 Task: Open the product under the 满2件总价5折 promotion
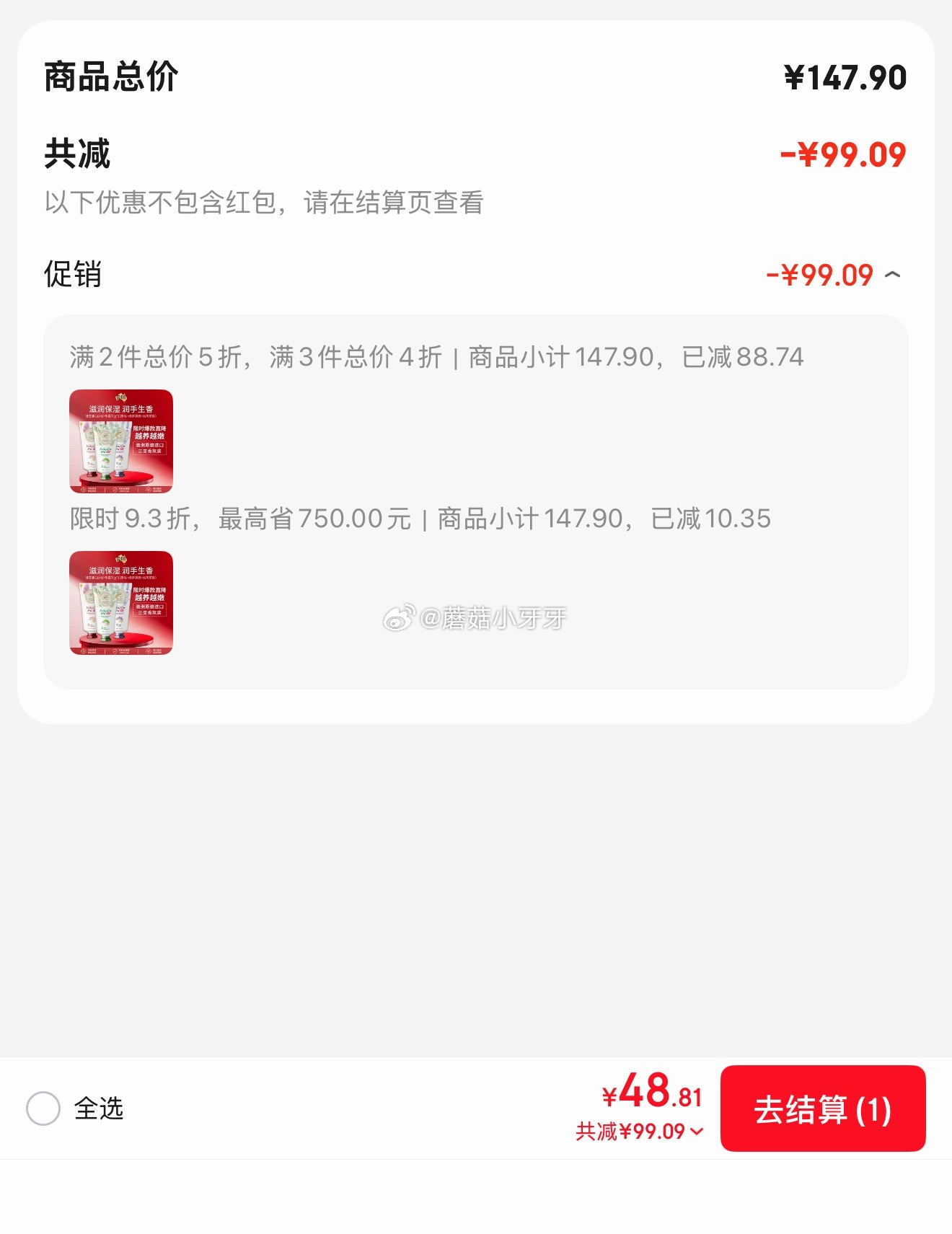pos(121,441)
